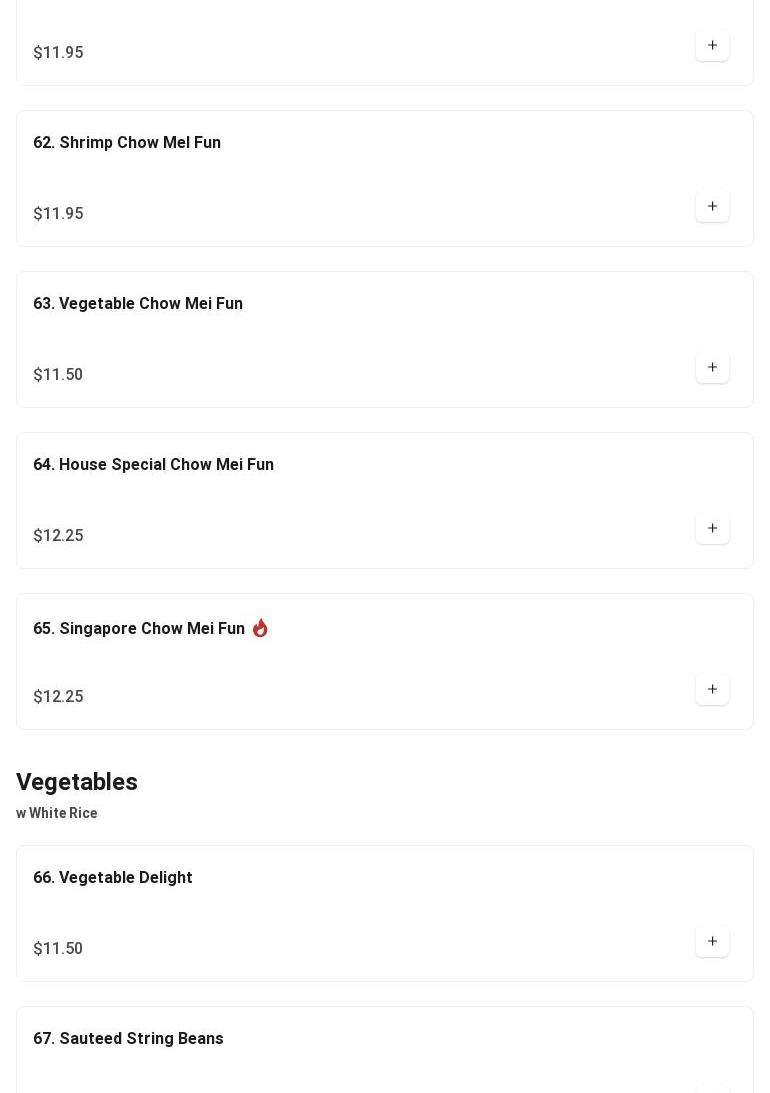This screenshot has width=770, height=1093.
Task: Add Shrimp Chow Mei Fun to cart
Action: [x=712, y=207]
